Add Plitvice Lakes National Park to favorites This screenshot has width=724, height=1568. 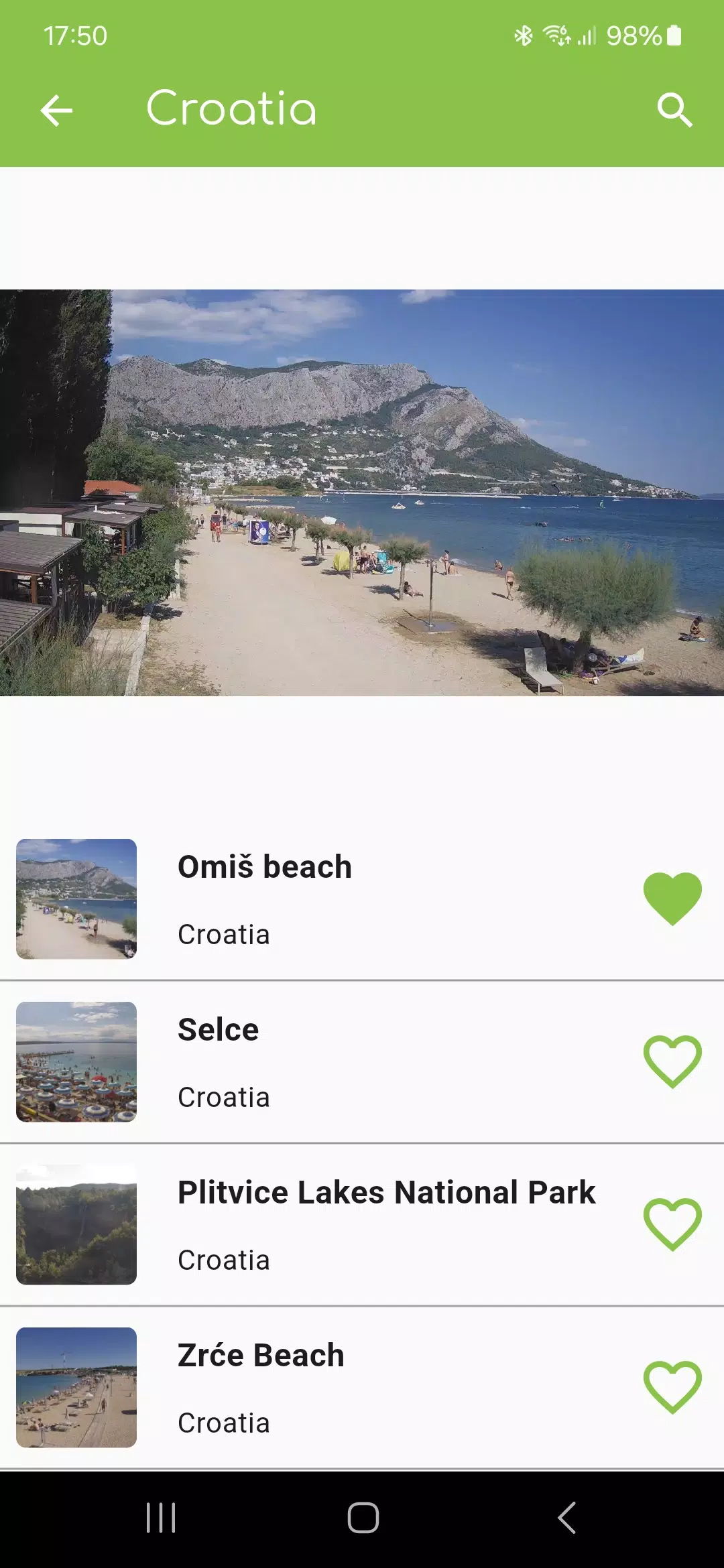[x=672, y=1225]
